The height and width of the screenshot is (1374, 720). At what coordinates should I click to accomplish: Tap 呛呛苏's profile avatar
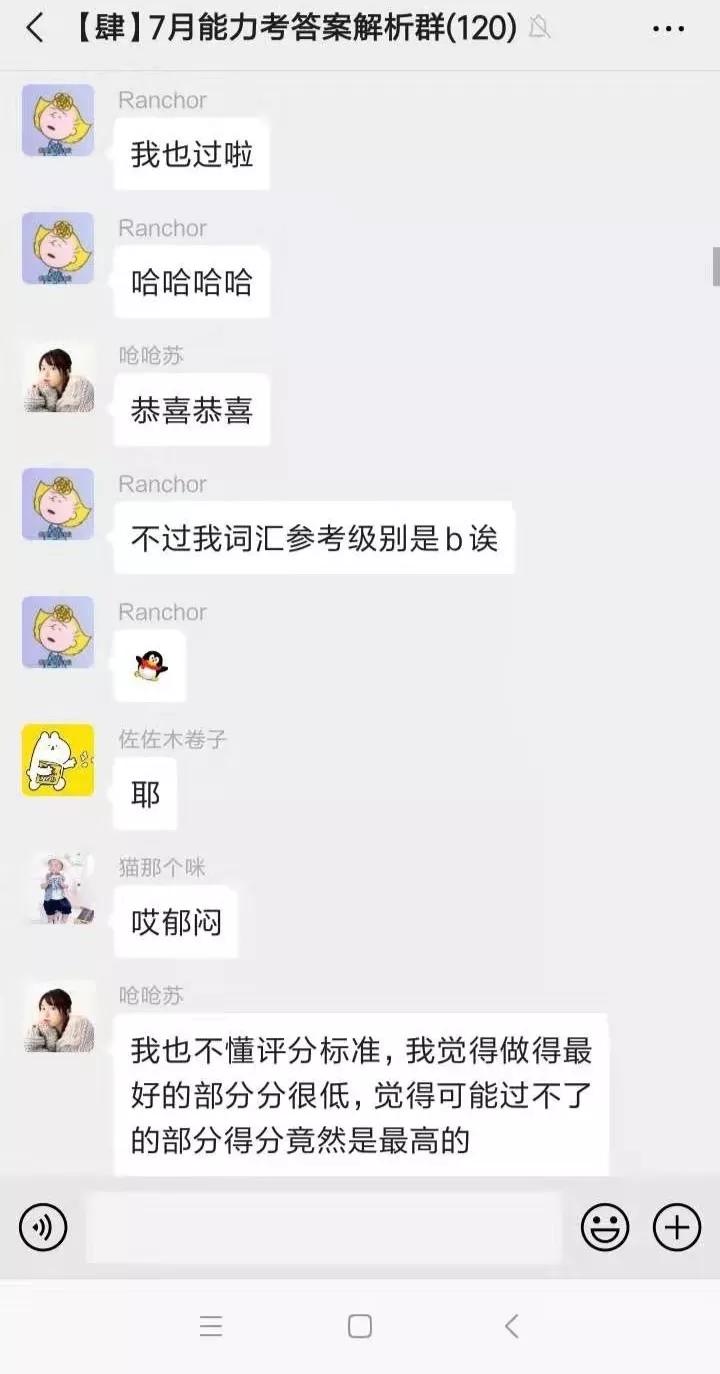click(x=57, y=377)
